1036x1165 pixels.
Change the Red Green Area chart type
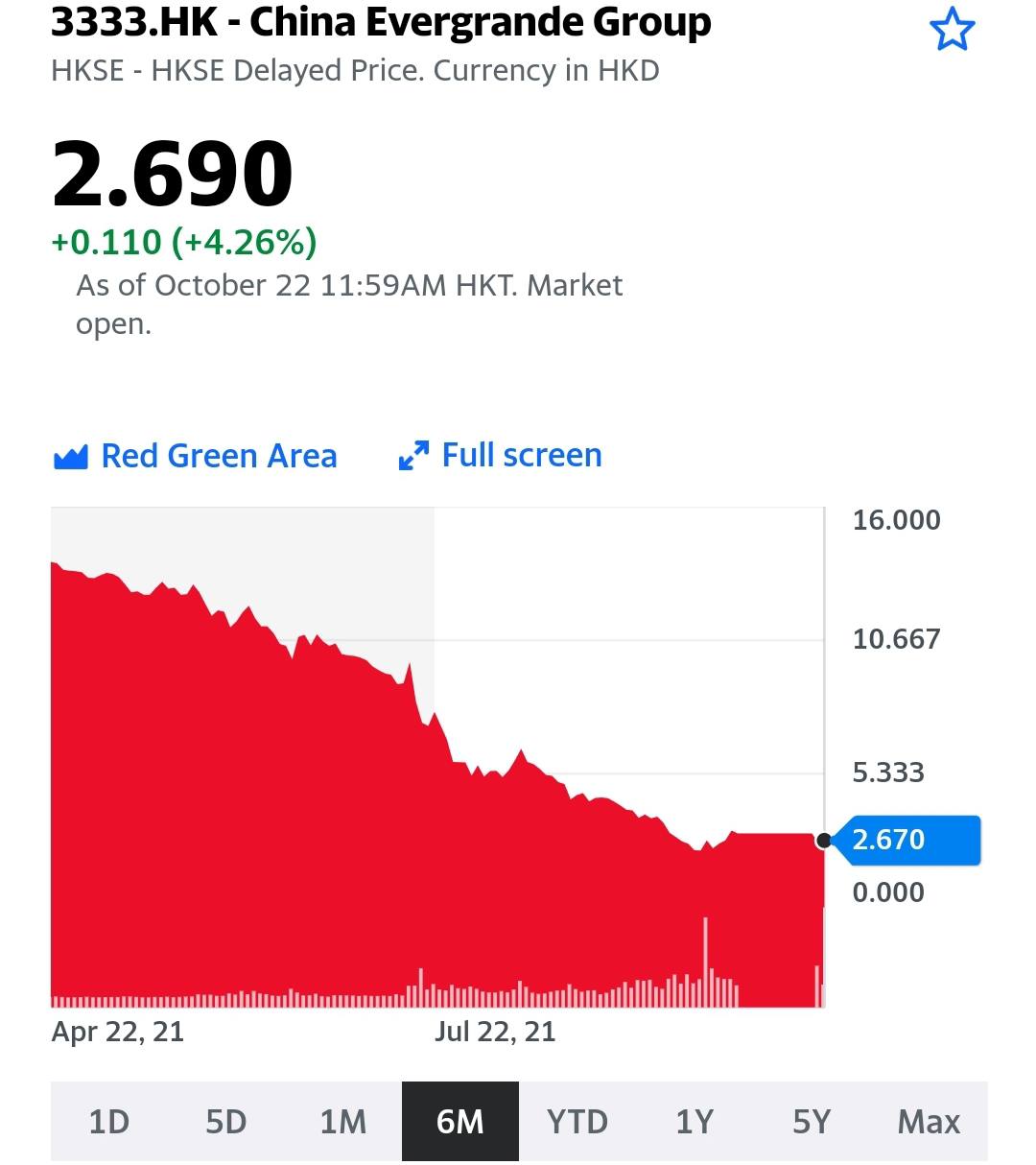click(196, 456)
